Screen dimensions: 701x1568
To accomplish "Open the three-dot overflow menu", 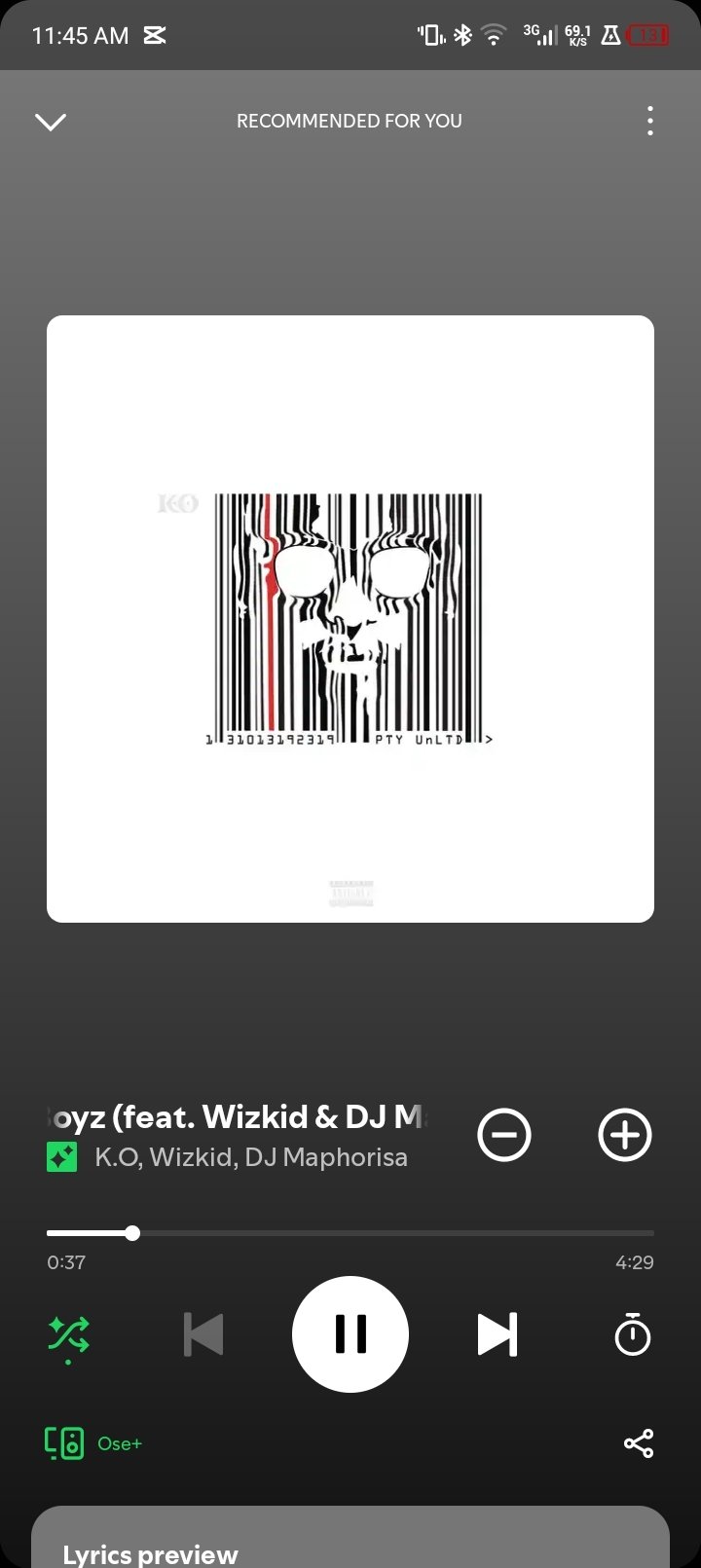I will (x=649, y=122).
